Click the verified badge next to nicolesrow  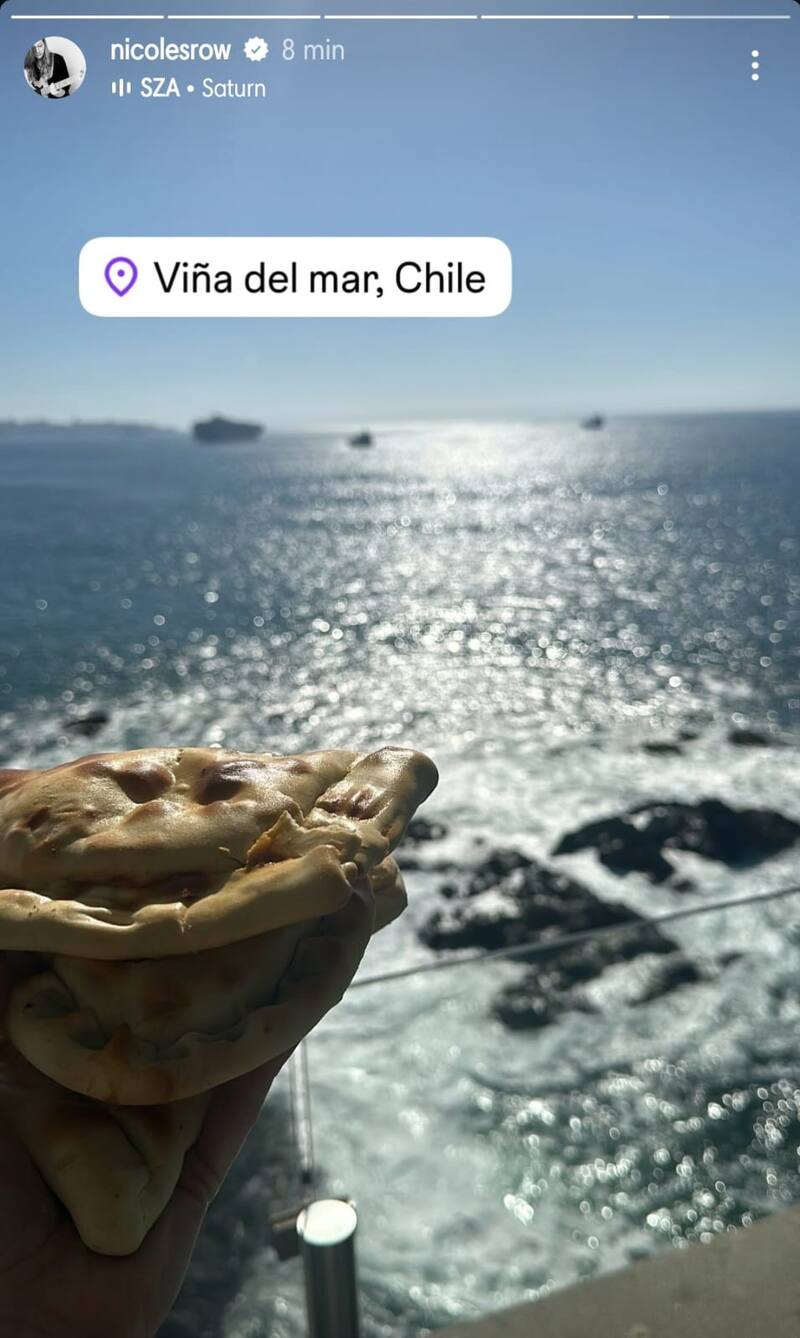click(x=258, y=48)
